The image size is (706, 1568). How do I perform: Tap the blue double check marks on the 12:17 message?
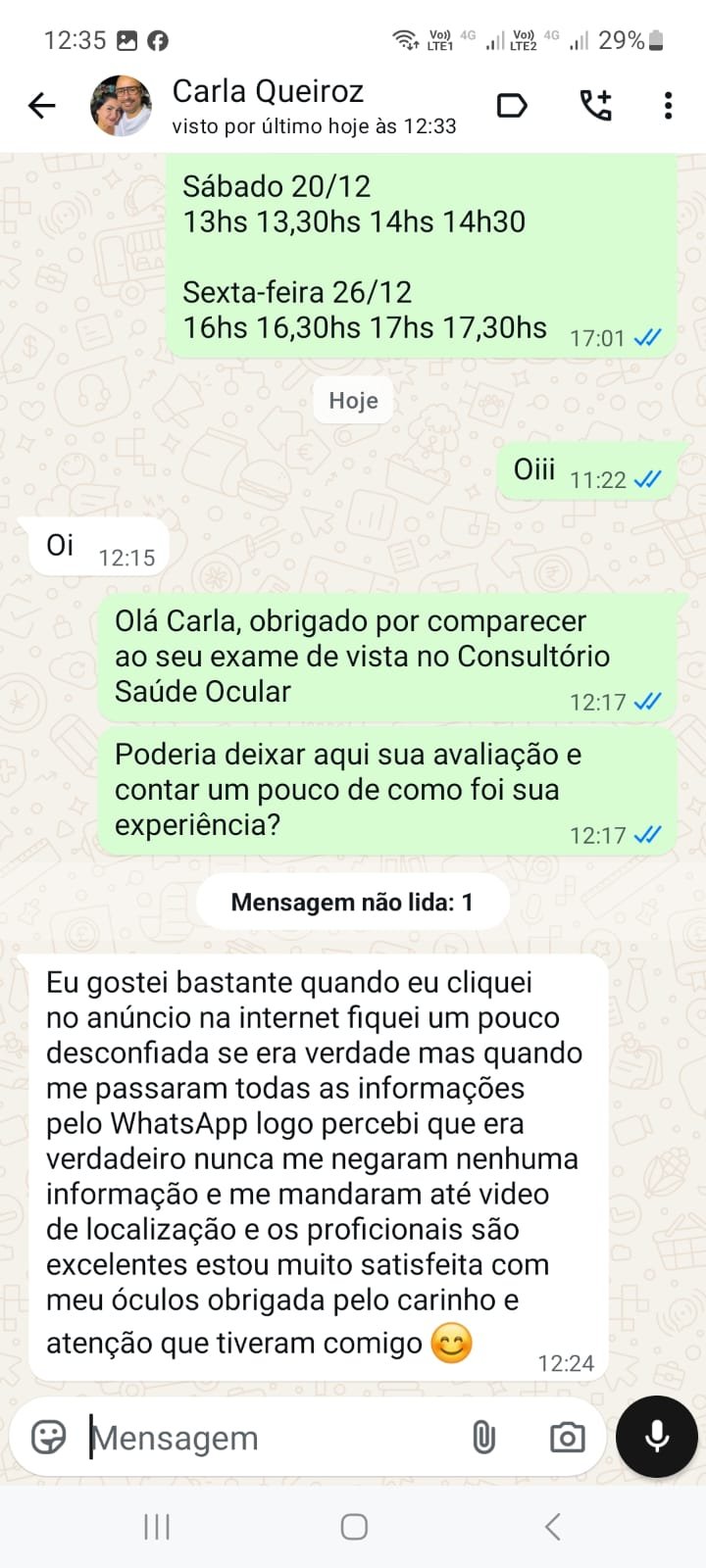click(x=646, y=700)
